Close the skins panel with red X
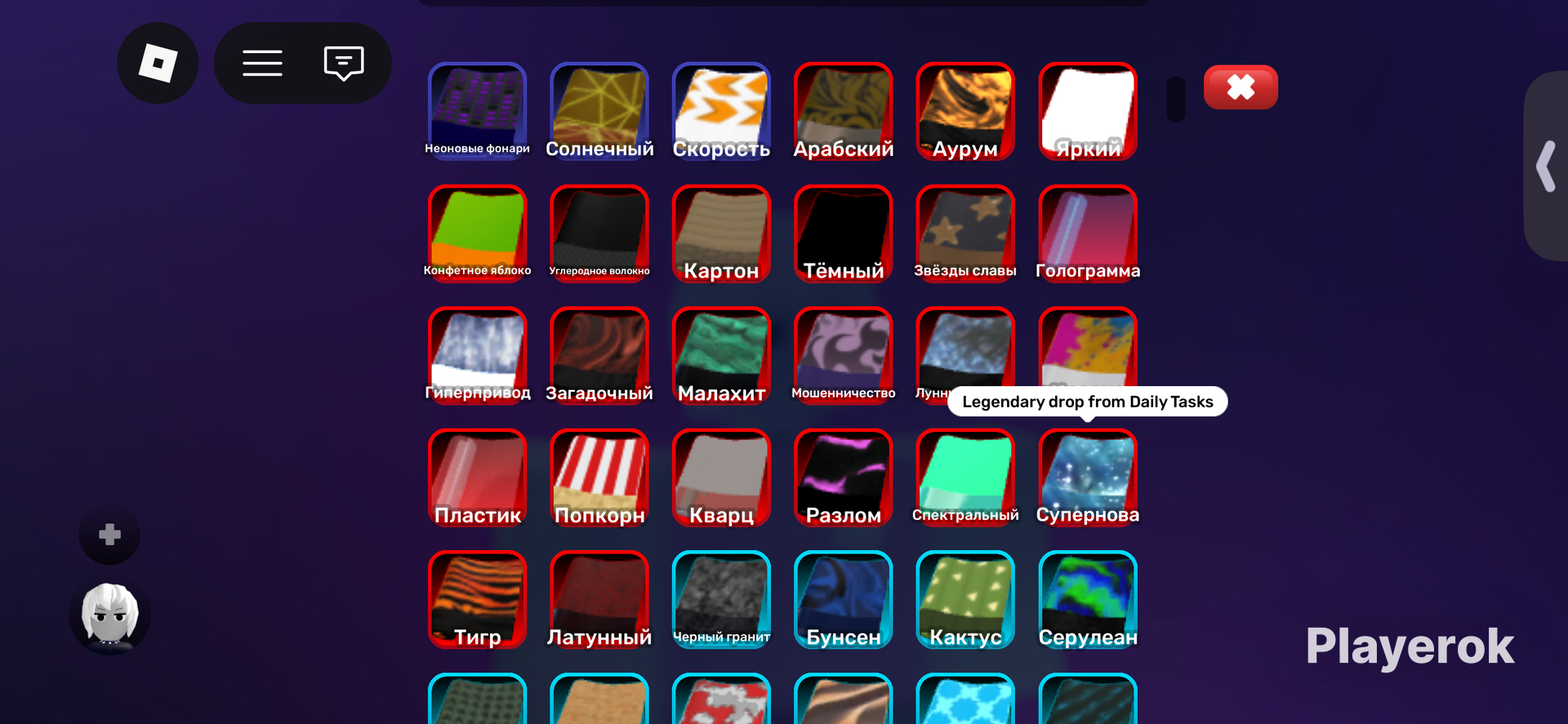Image resolution: width=1568 pixels, height=724 pixels. pos(1241,87)
